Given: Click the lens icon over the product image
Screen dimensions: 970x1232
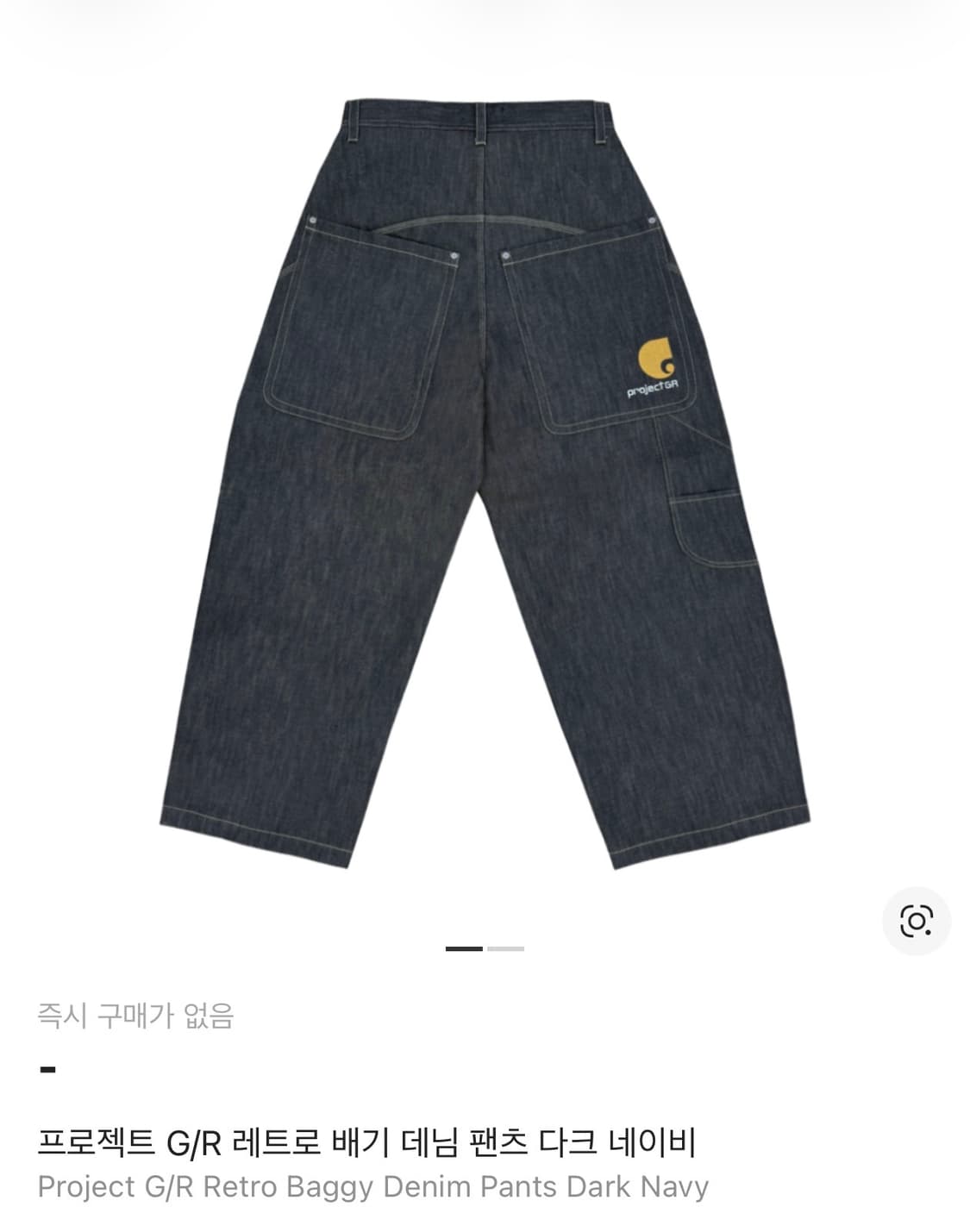Looking at the screenshot, I should (917, 920).
